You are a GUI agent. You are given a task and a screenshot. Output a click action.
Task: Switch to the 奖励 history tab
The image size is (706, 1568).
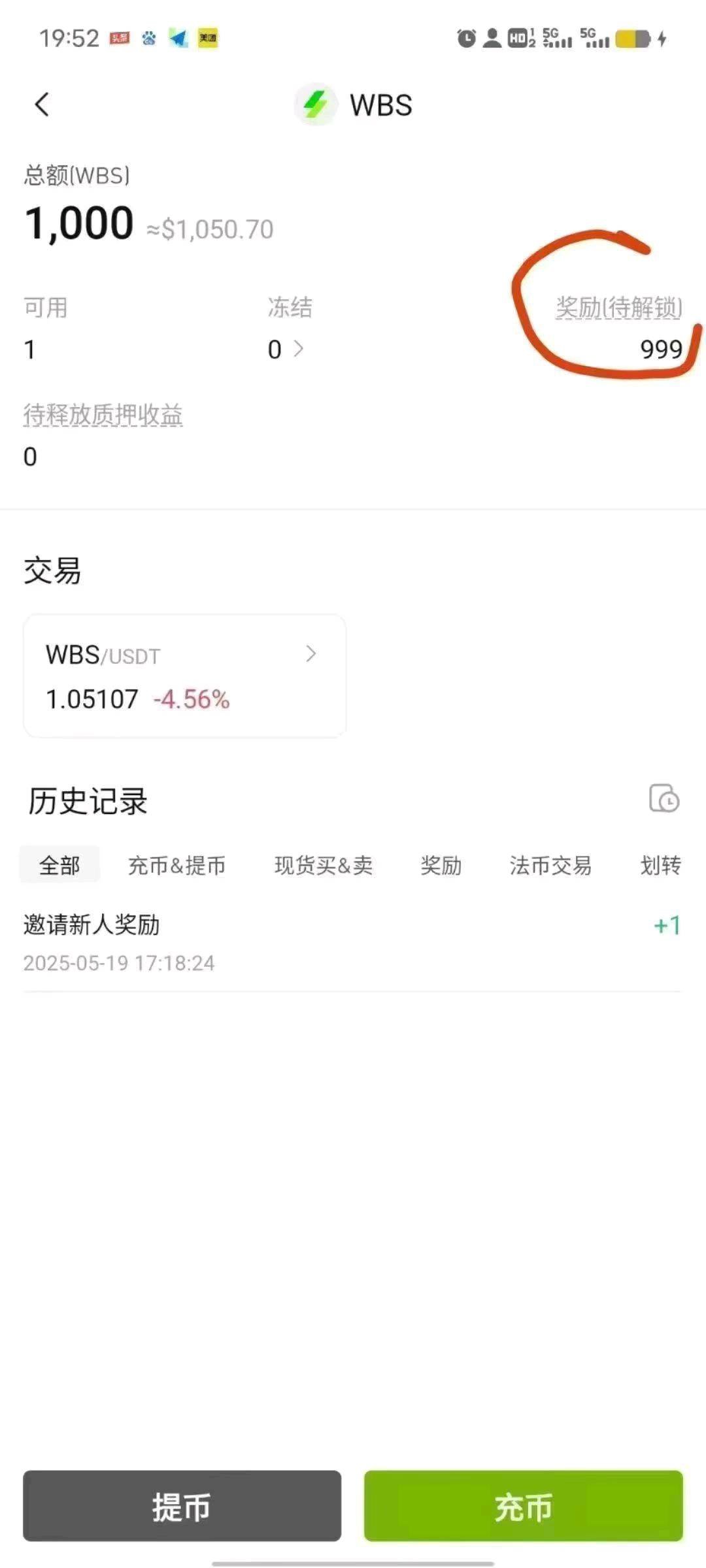pos(441,865)
